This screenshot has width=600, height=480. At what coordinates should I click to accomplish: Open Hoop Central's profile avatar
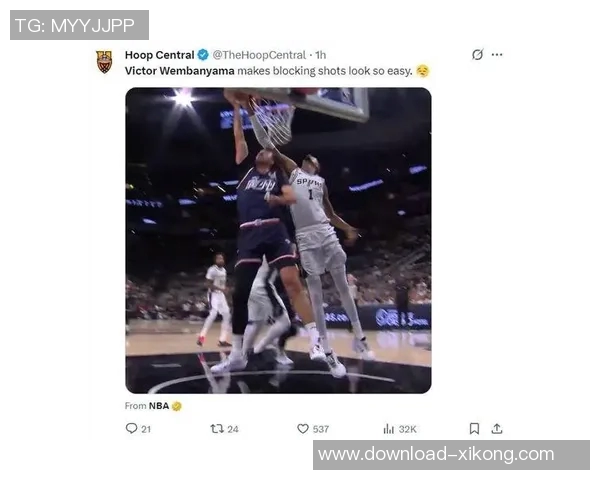point(104,62)
